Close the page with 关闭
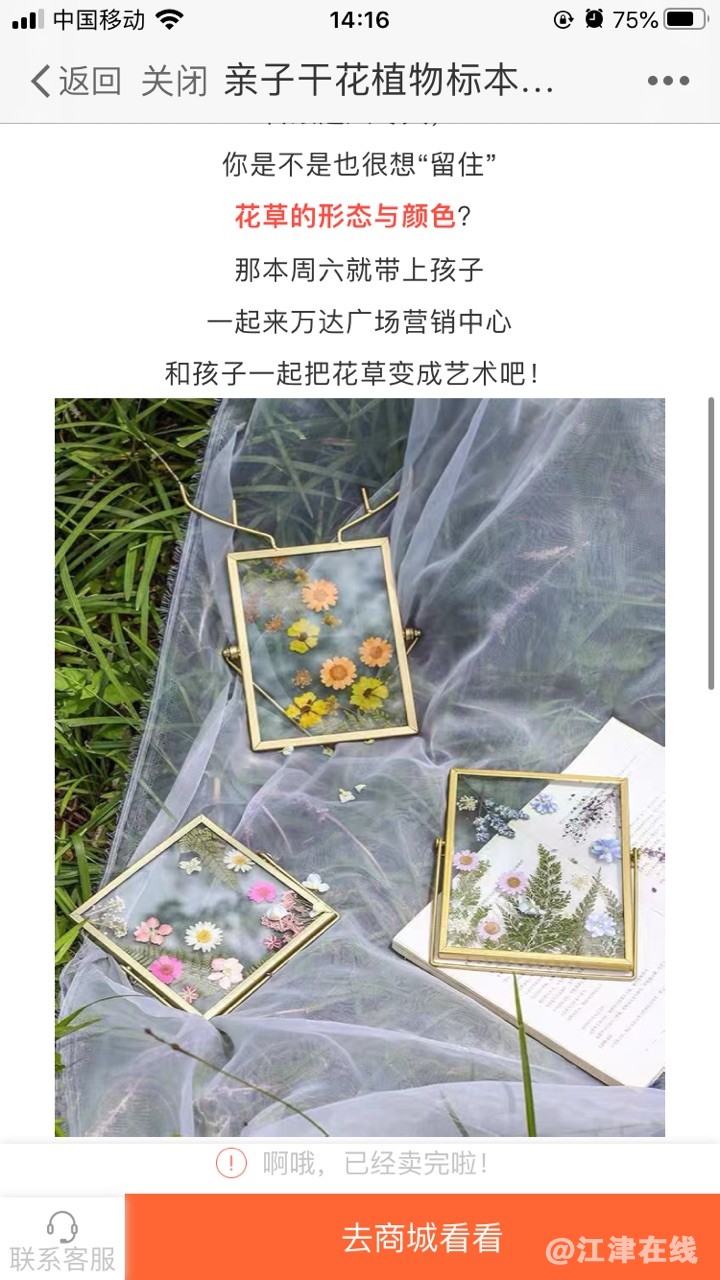This screenshot has height=1280, width=720. [x=174, y=82]
